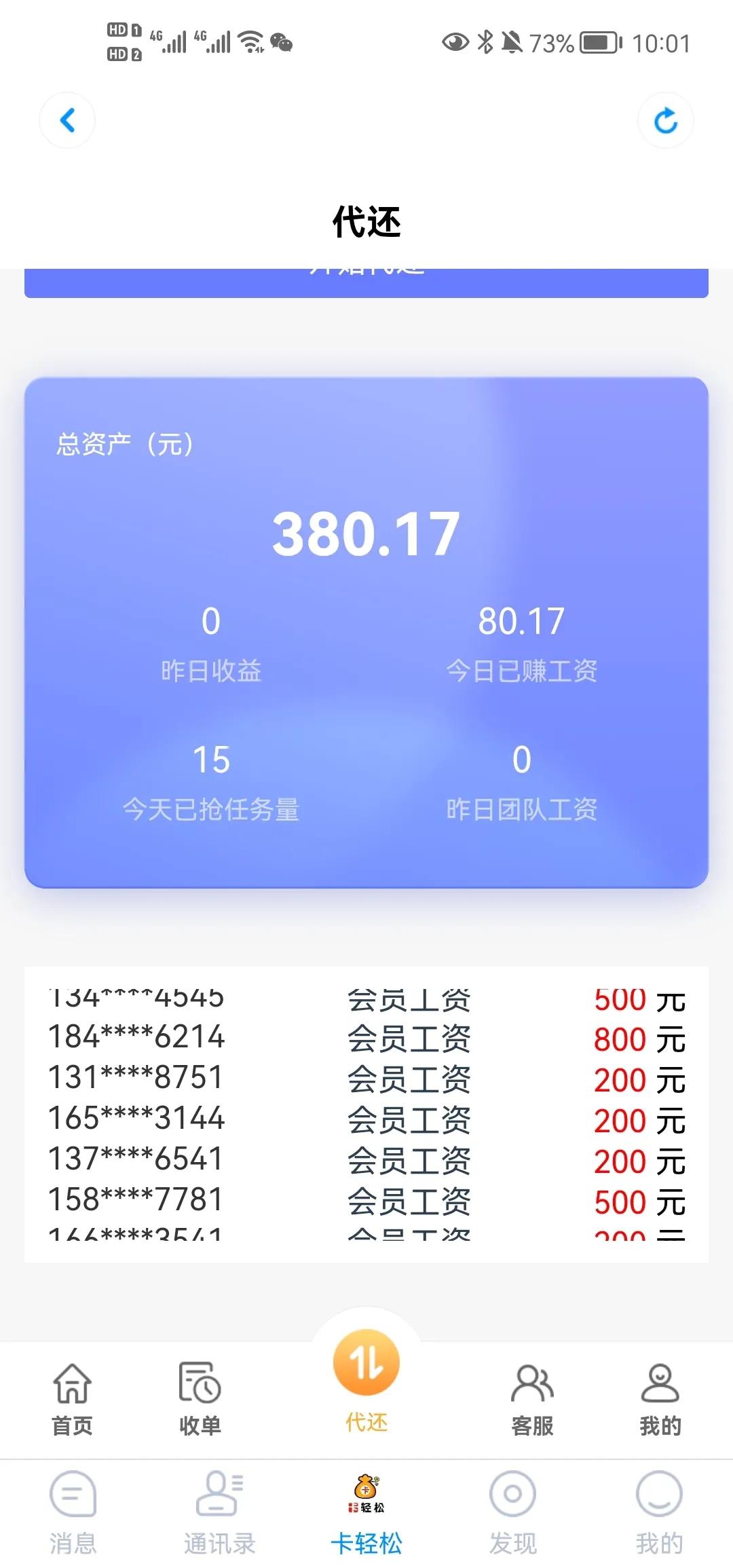733x1568 pixels.
Task: Click the back arrow at top left
Action: pos(66,120)
